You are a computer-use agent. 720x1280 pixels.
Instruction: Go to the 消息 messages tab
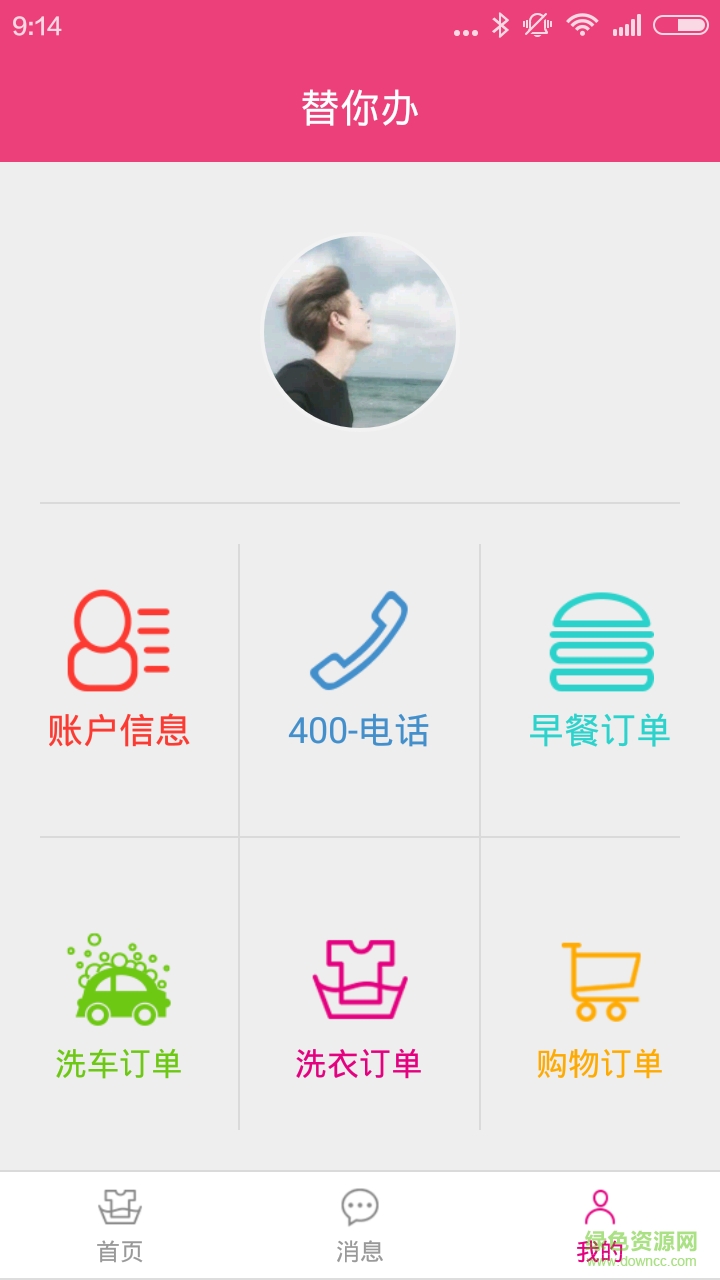click(360, 1225)
